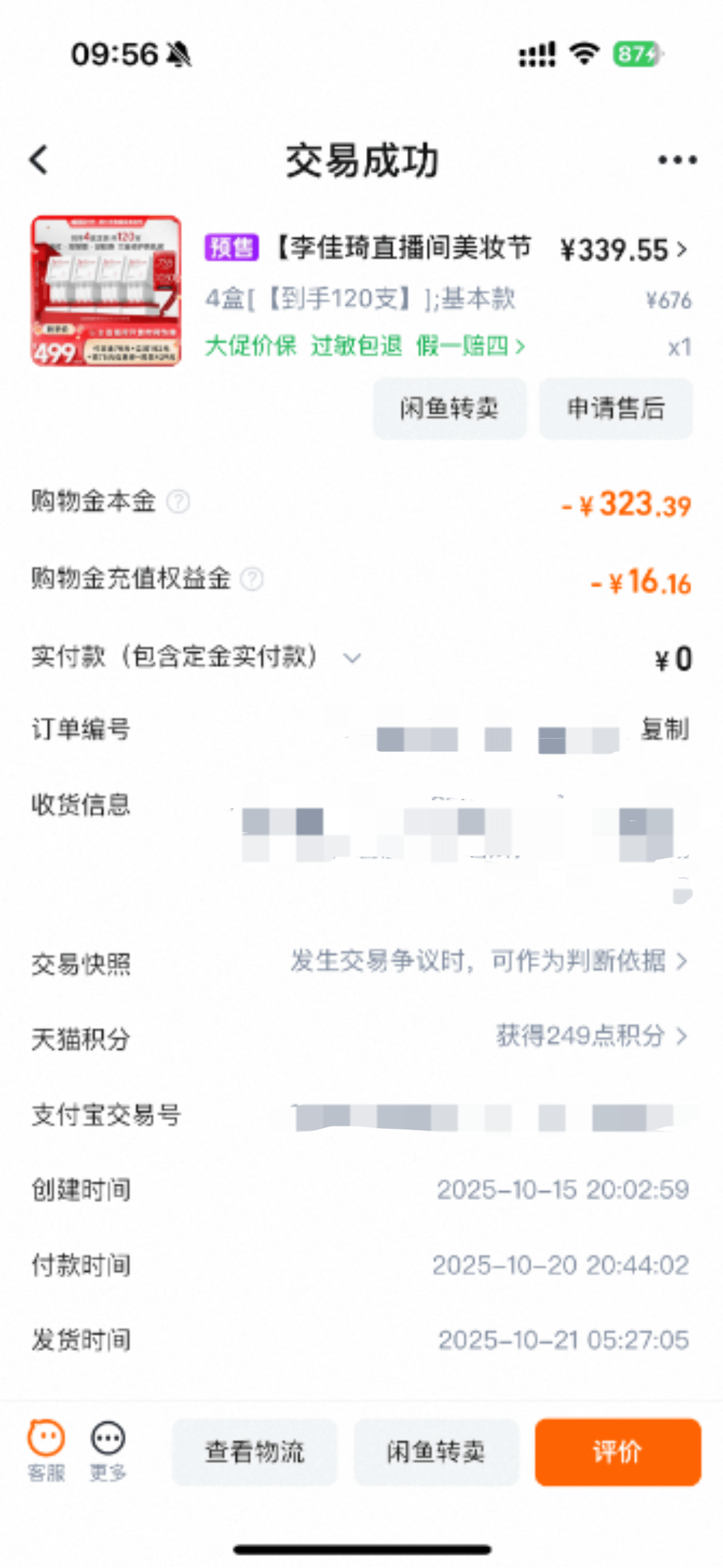
Task: Show help for 购物金本金
Action: pyautogui.click(x=178, y=502)
